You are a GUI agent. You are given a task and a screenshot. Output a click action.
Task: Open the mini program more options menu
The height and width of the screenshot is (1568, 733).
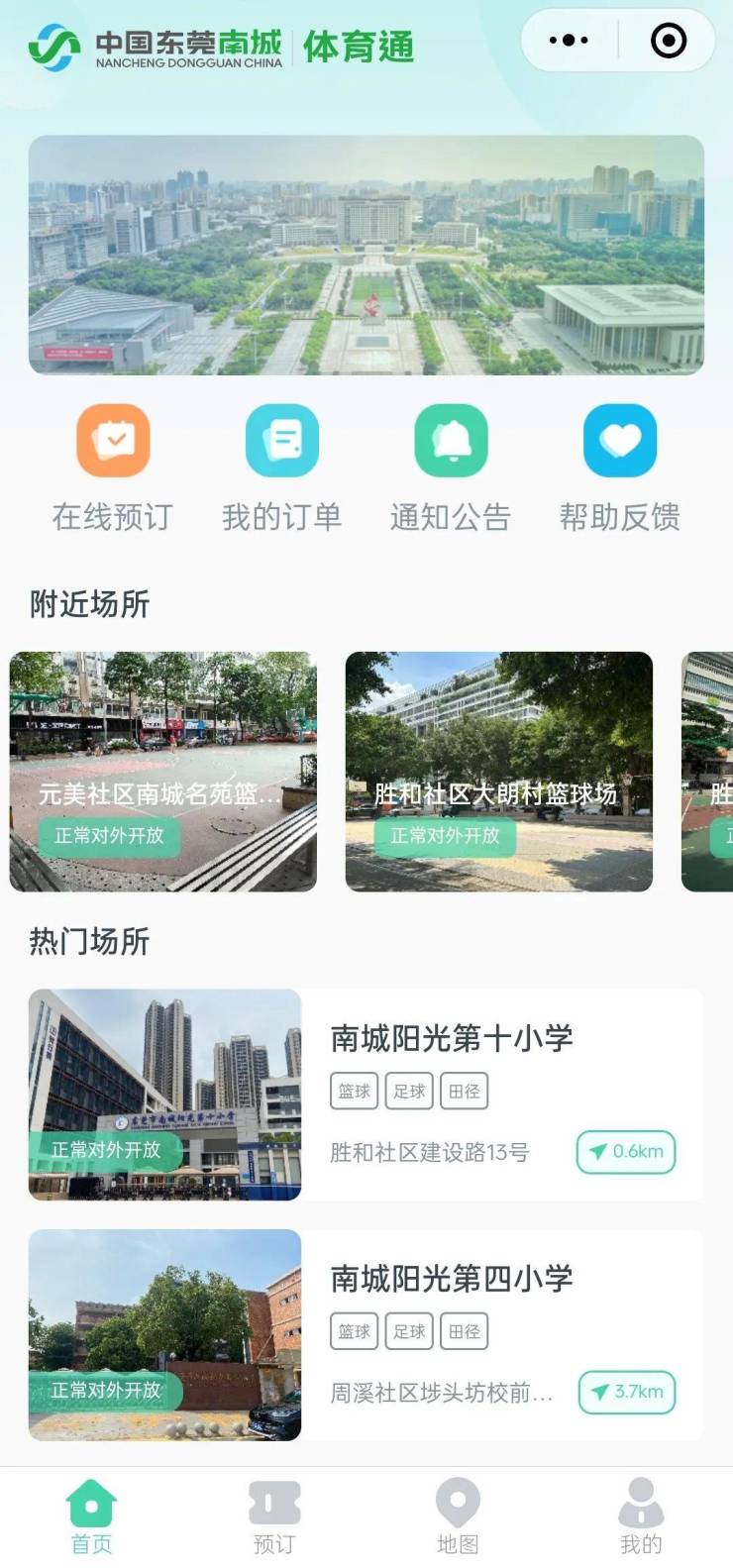pyautogui.click(x=569, y=41)
